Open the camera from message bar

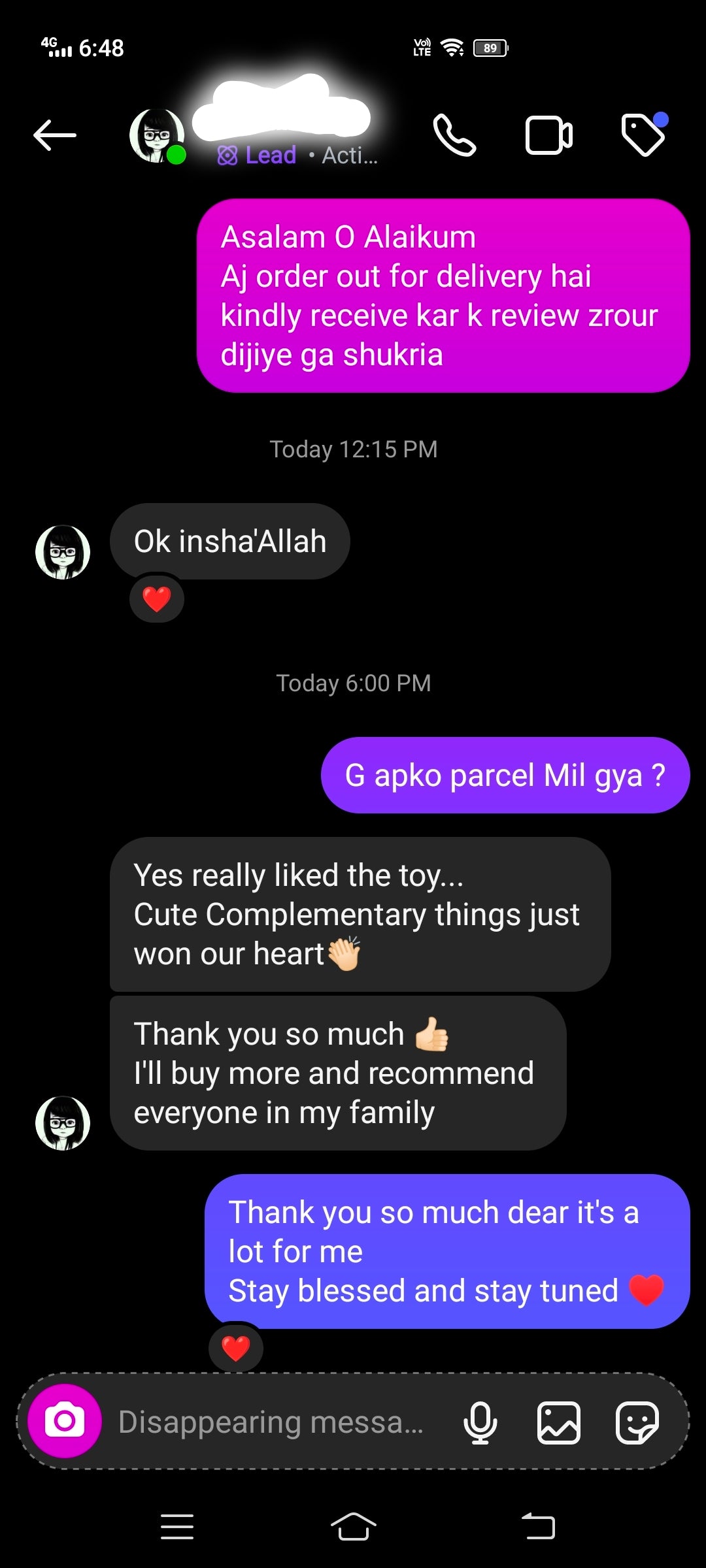tap(65, 1421)
